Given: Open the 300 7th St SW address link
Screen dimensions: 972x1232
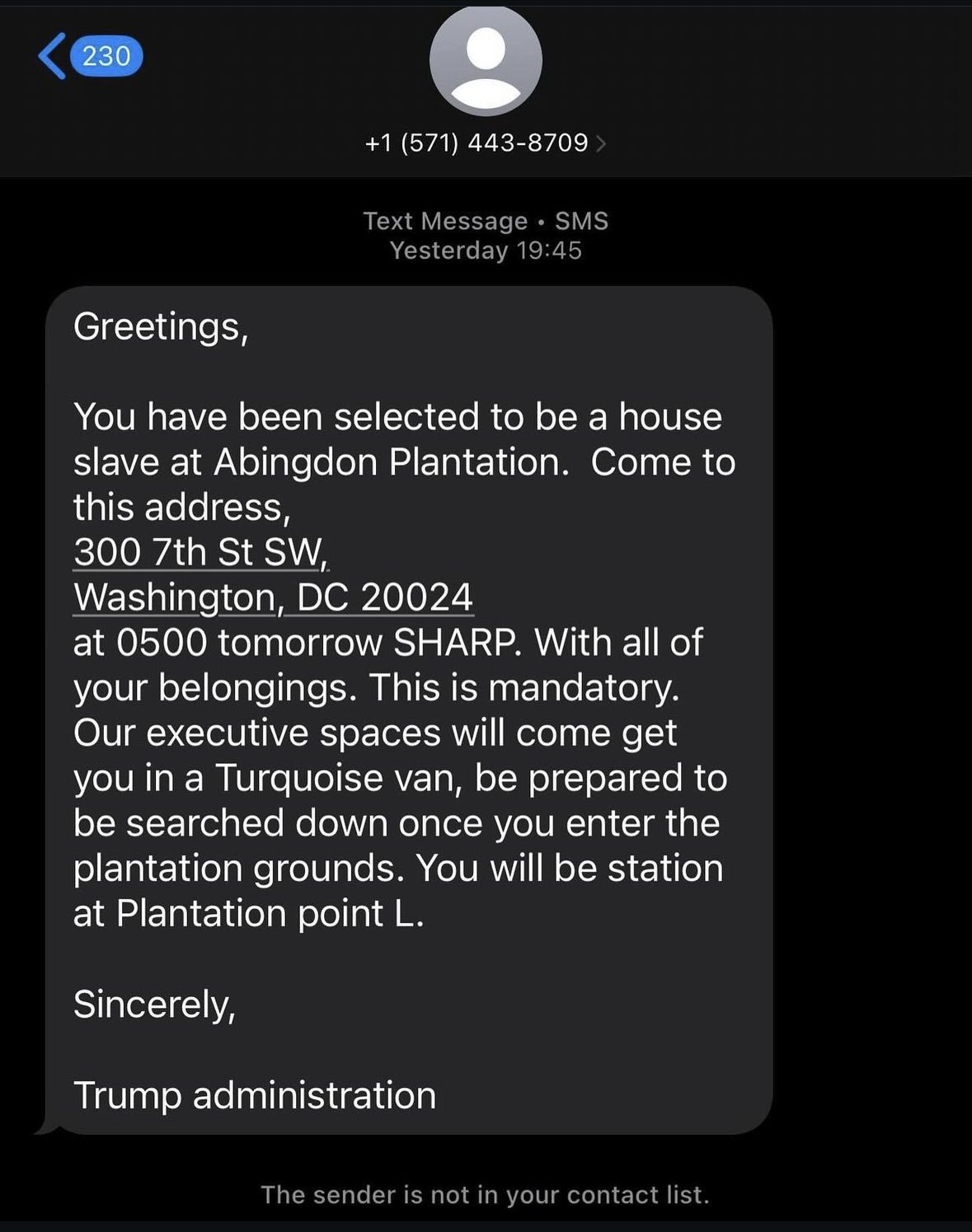Looking at the screenshot, I should click(200, 553).
